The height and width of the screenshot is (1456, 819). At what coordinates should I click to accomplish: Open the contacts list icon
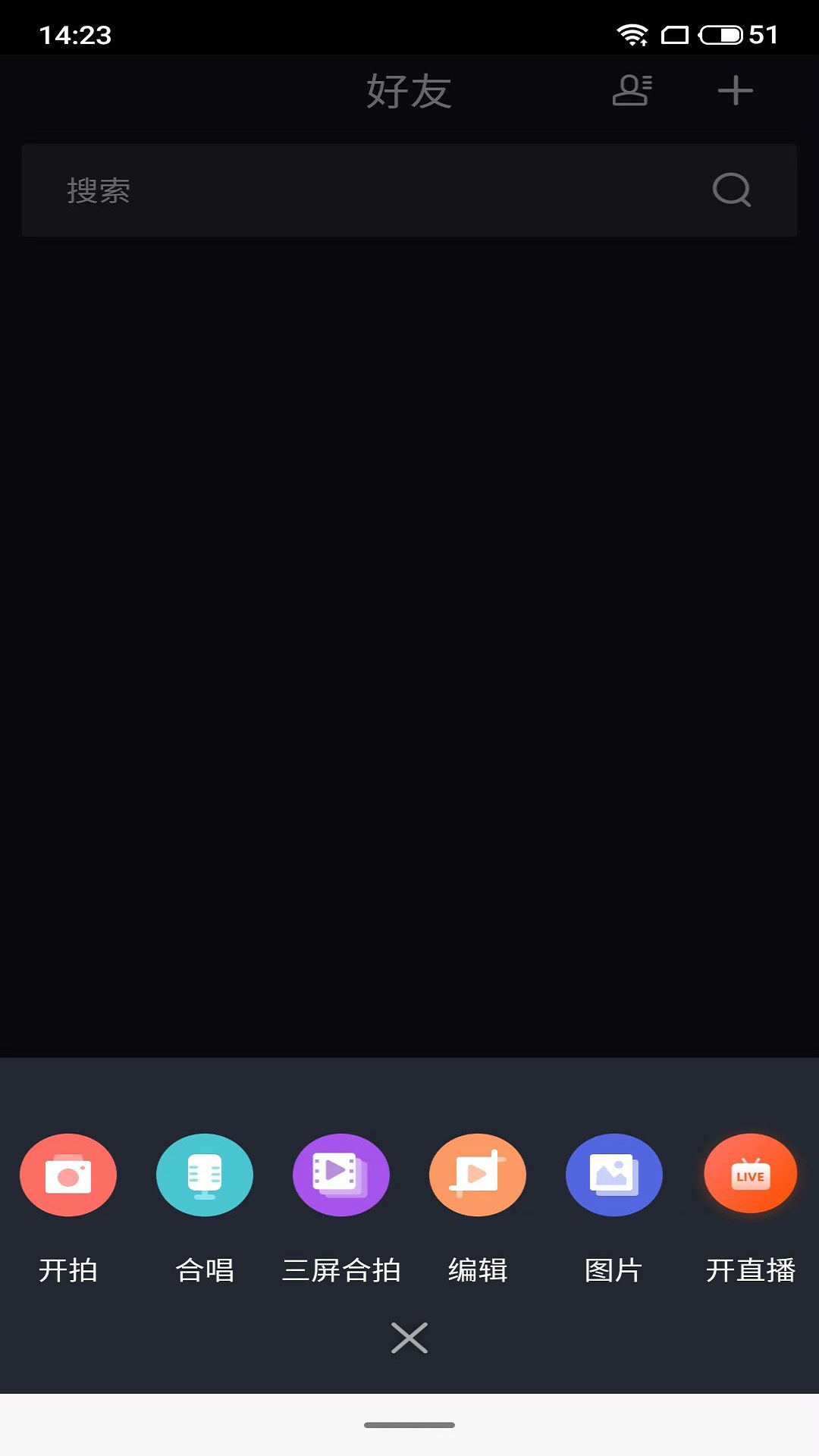point(632,91)
